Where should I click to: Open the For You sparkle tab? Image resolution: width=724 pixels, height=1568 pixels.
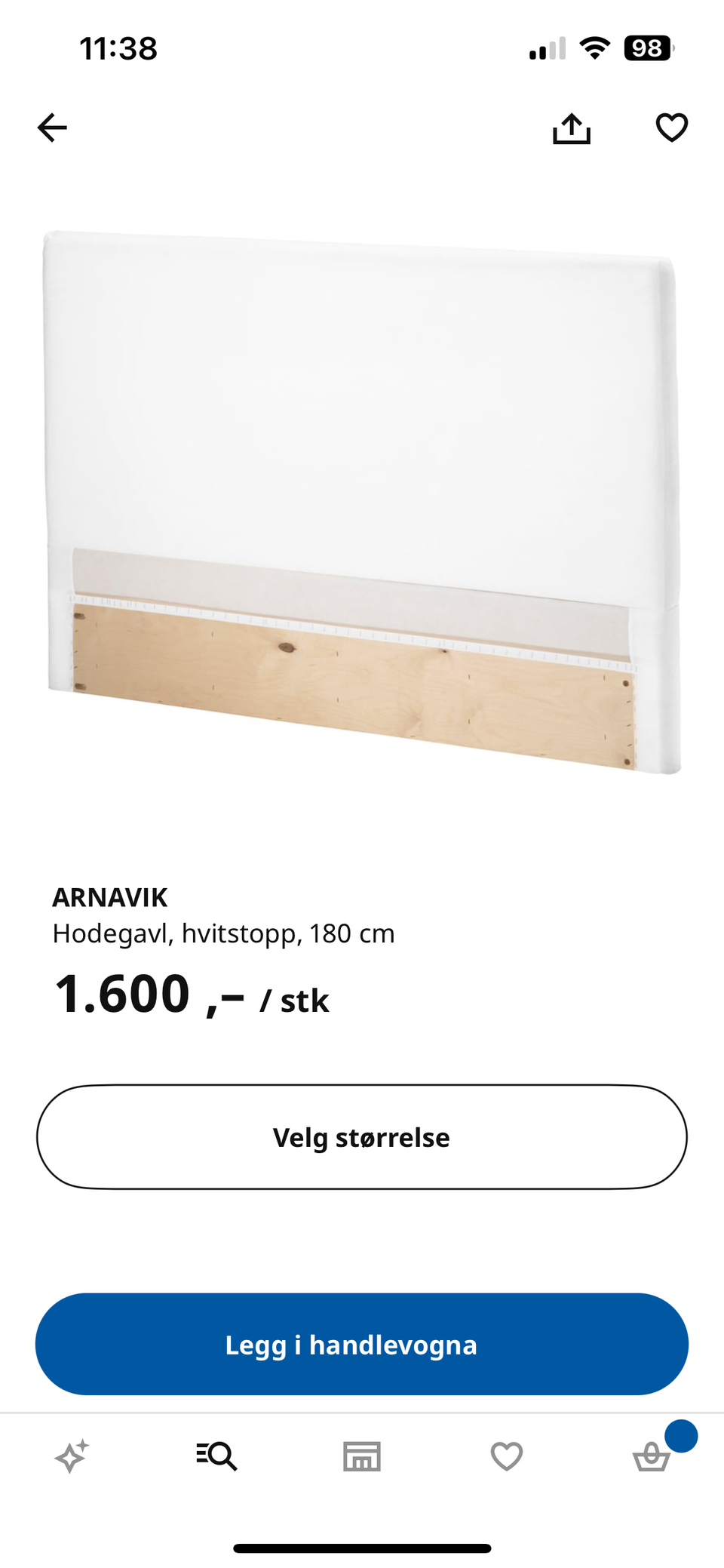point(72,1456)
